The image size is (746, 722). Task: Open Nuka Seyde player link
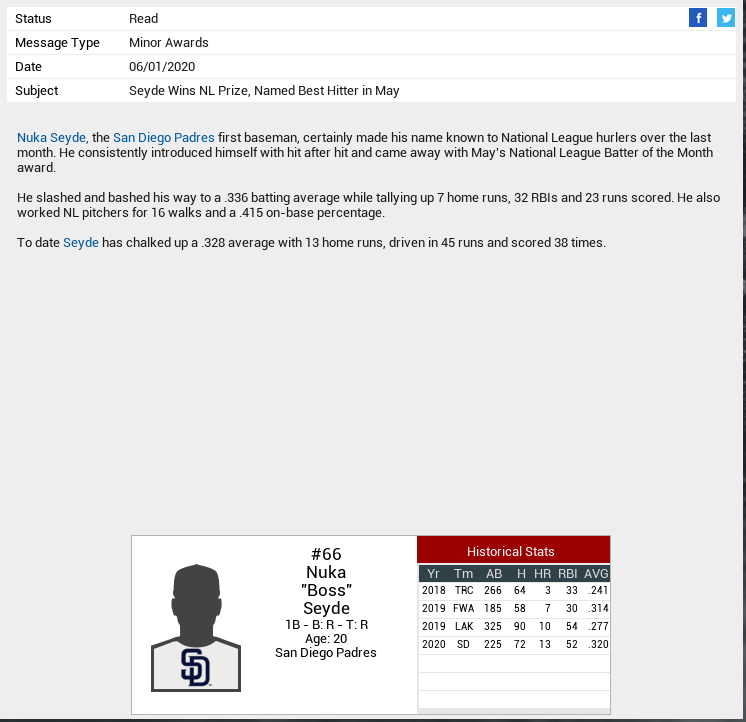52,137
